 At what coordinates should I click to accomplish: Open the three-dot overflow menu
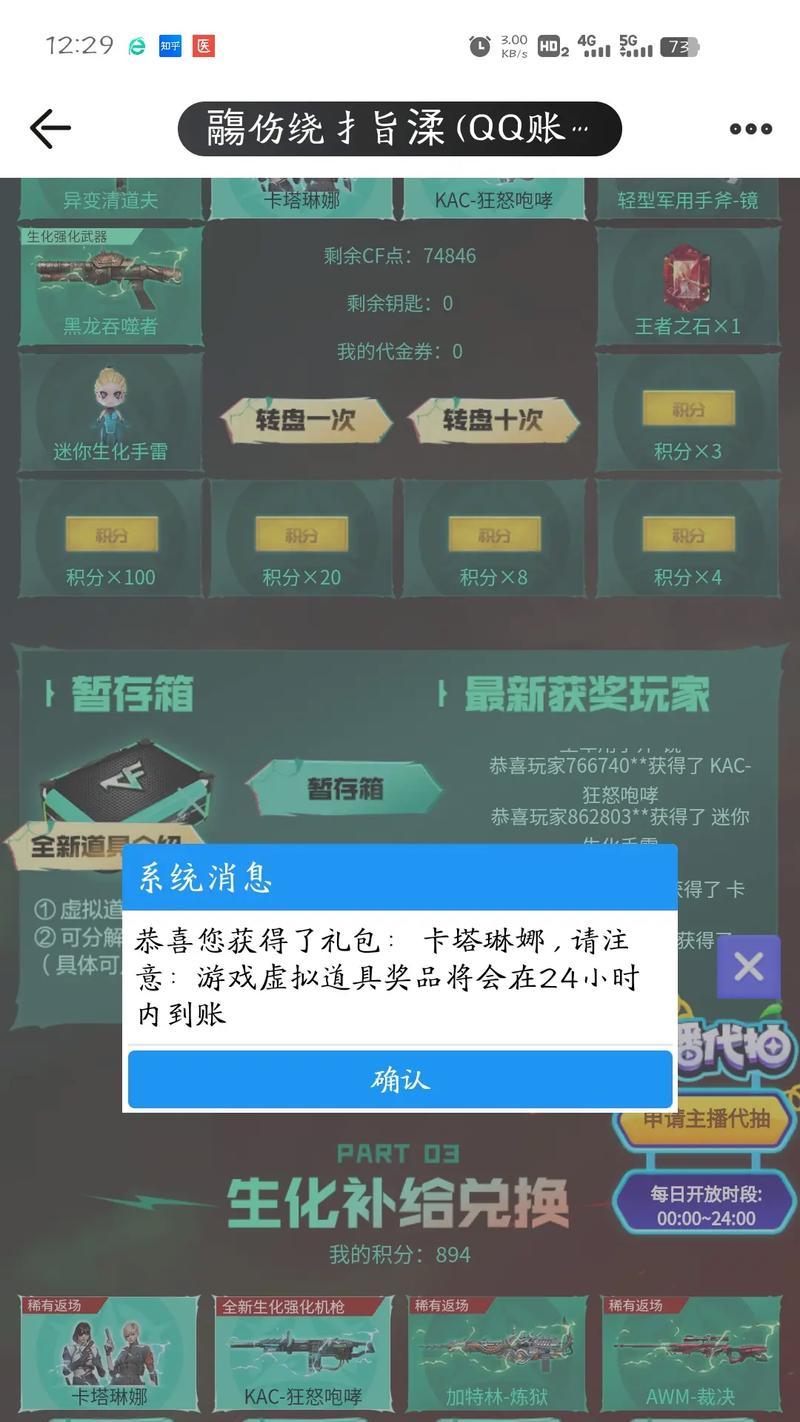[x=750, y=129]
